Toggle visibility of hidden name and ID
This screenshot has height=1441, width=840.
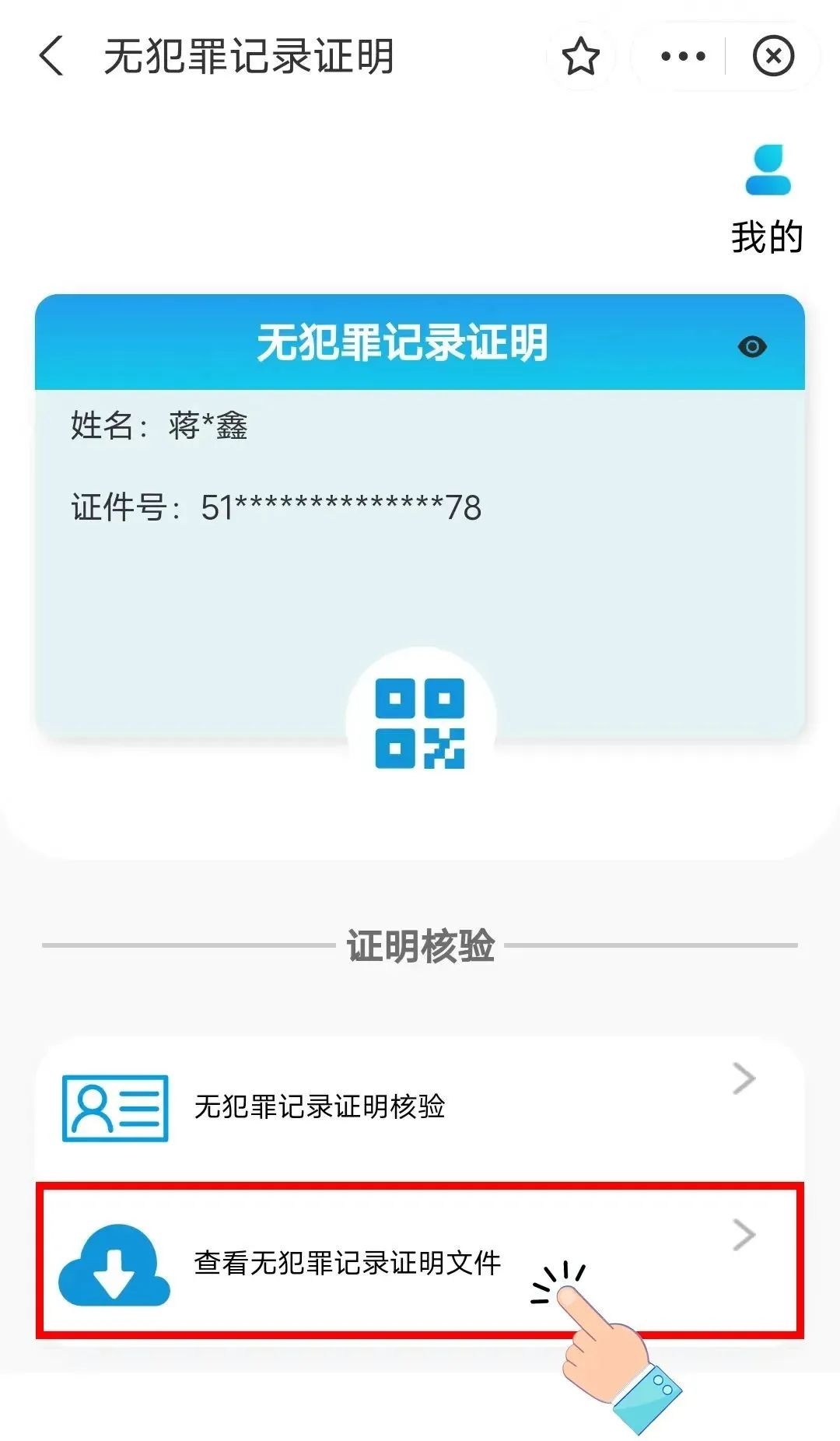point(751,346)
